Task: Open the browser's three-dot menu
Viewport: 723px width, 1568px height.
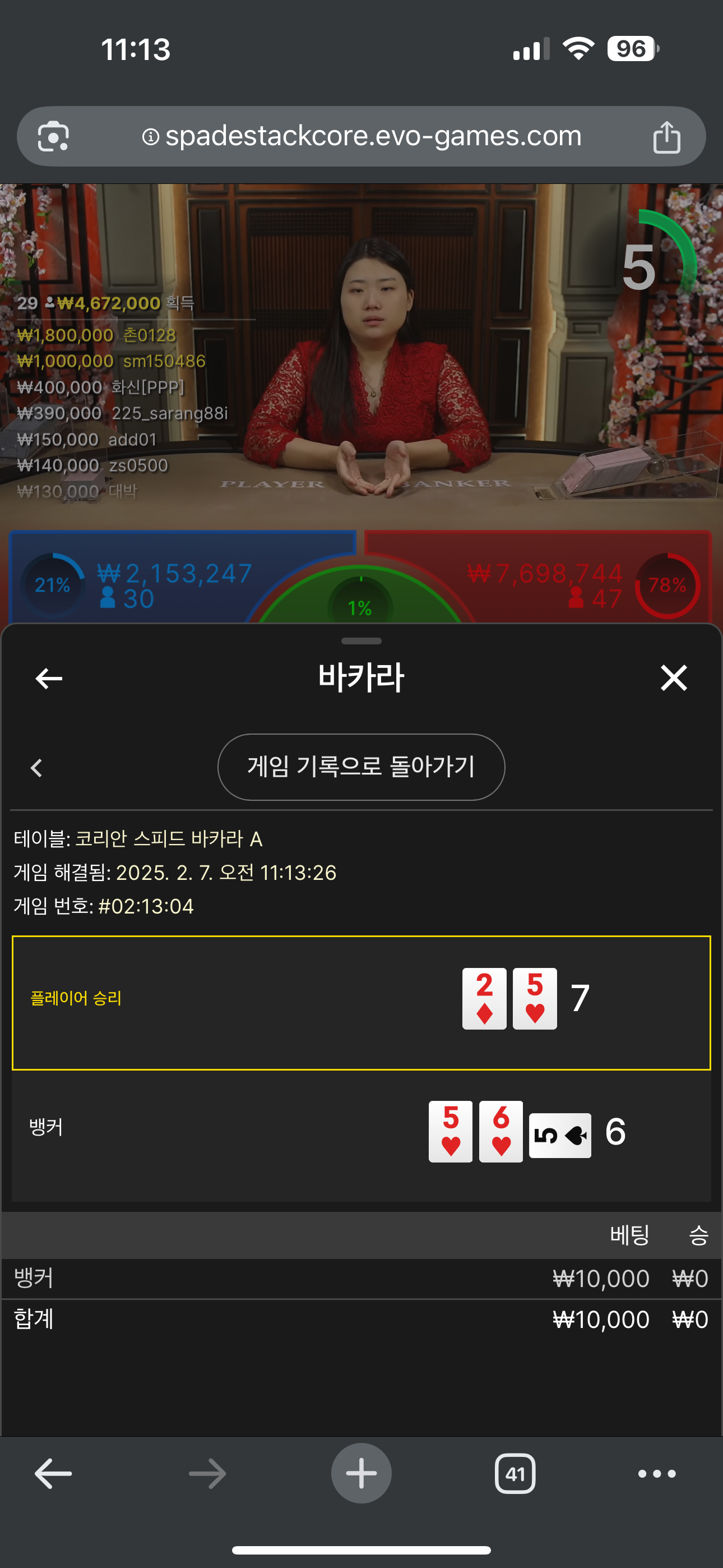Action: coord(657,1474)
